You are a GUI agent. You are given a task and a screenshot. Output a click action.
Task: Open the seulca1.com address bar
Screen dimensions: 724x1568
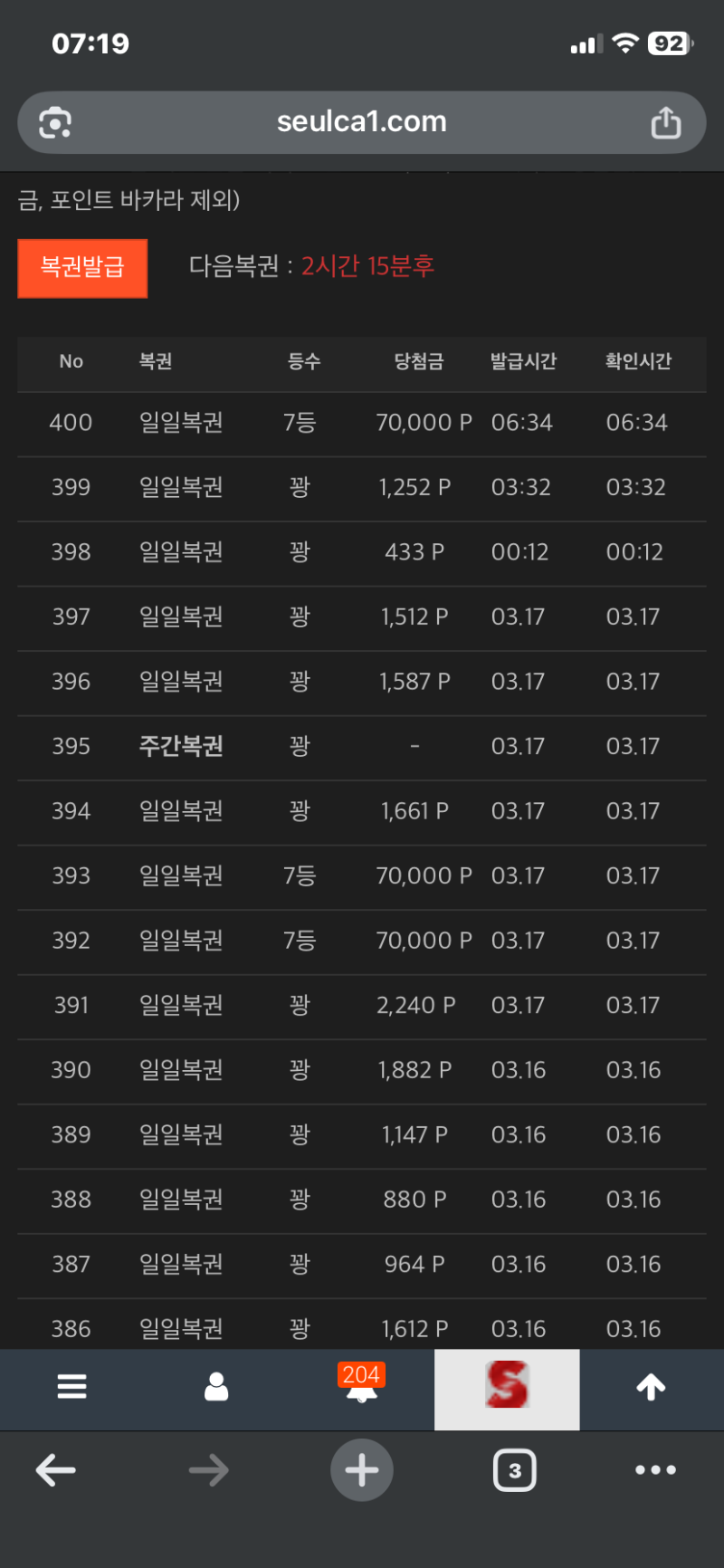[x=362, y=122]
